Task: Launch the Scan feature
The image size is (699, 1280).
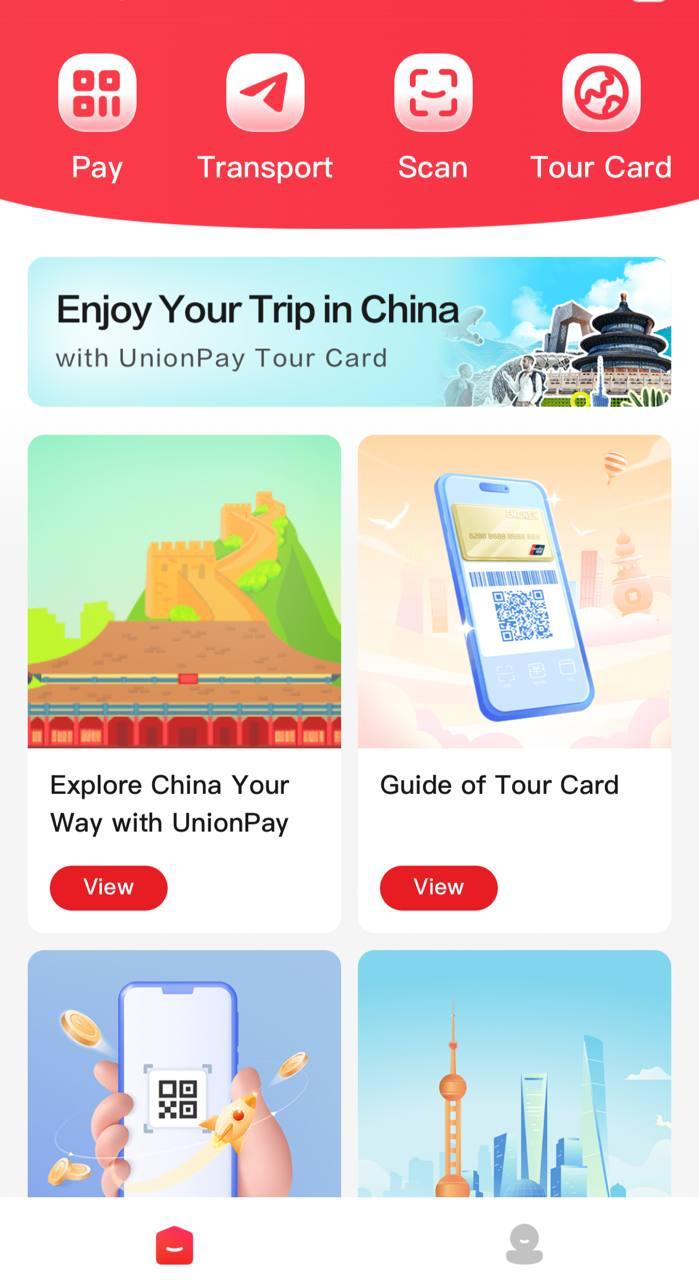Action: pyautogui.click(x=433, y=94)
